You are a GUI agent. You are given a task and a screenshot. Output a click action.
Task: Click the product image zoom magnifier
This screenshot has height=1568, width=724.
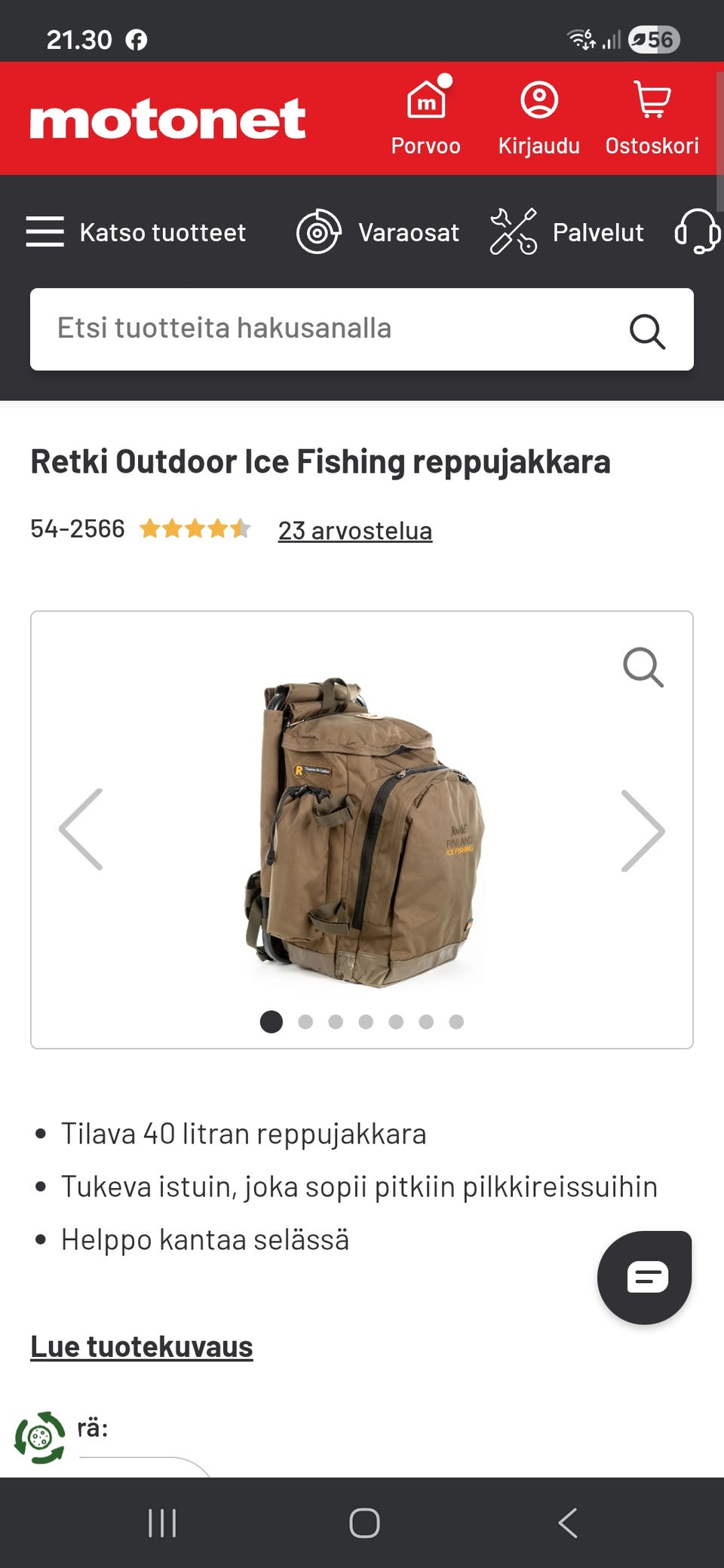(x=643, y=667)
